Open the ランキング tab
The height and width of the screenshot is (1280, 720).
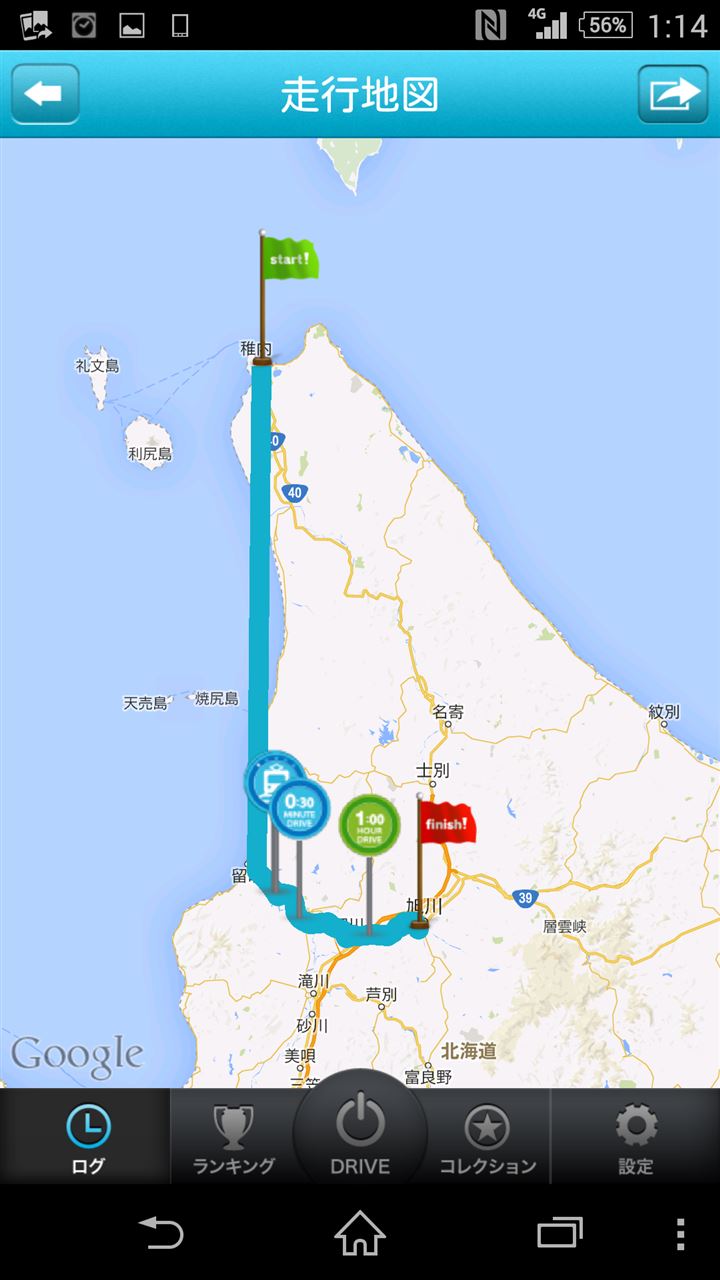click(233, 1140)
